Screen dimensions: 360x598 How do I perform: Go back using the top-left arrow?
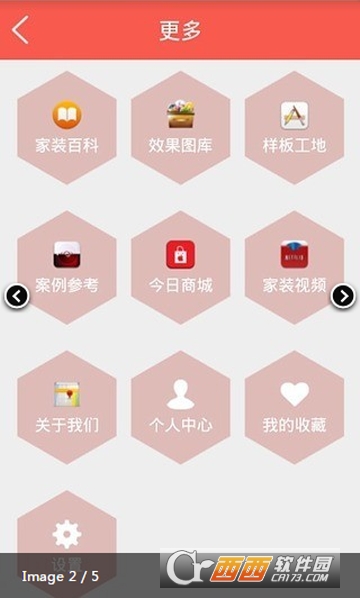coord(20,30)
